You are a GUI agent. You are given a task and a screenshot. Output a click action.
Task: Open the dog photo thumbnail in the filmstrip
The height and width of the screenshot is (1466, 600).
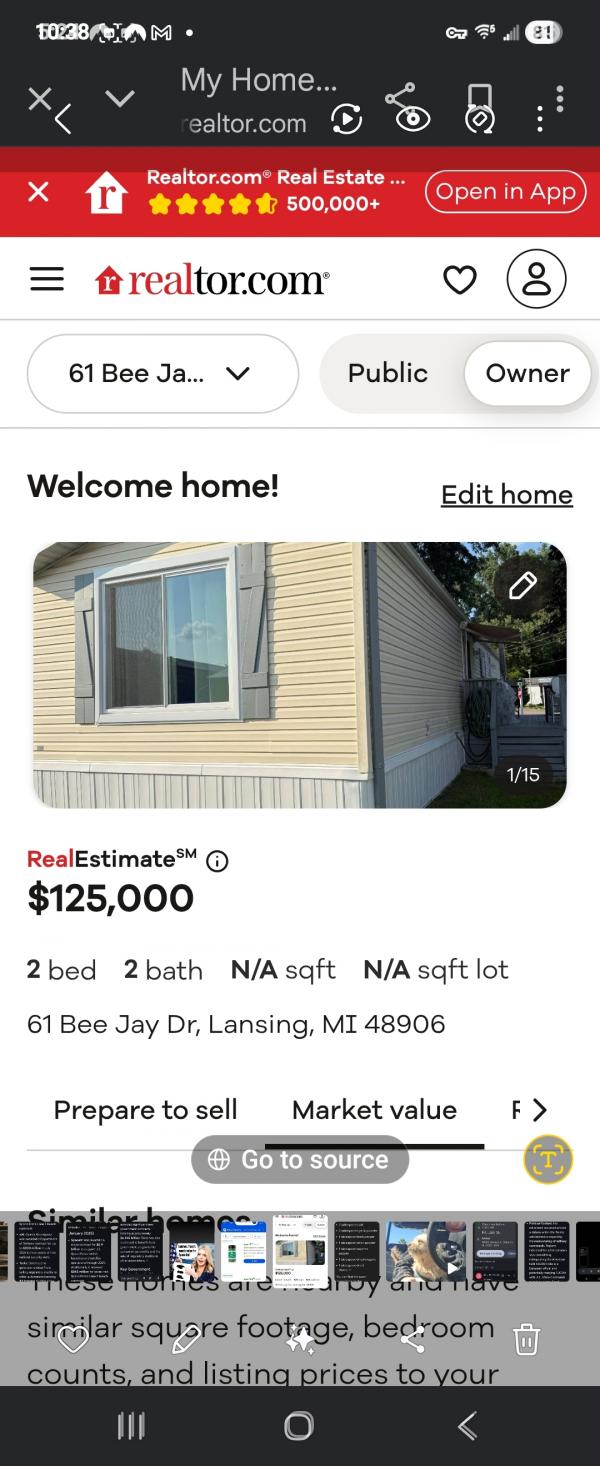[426, 1250]
